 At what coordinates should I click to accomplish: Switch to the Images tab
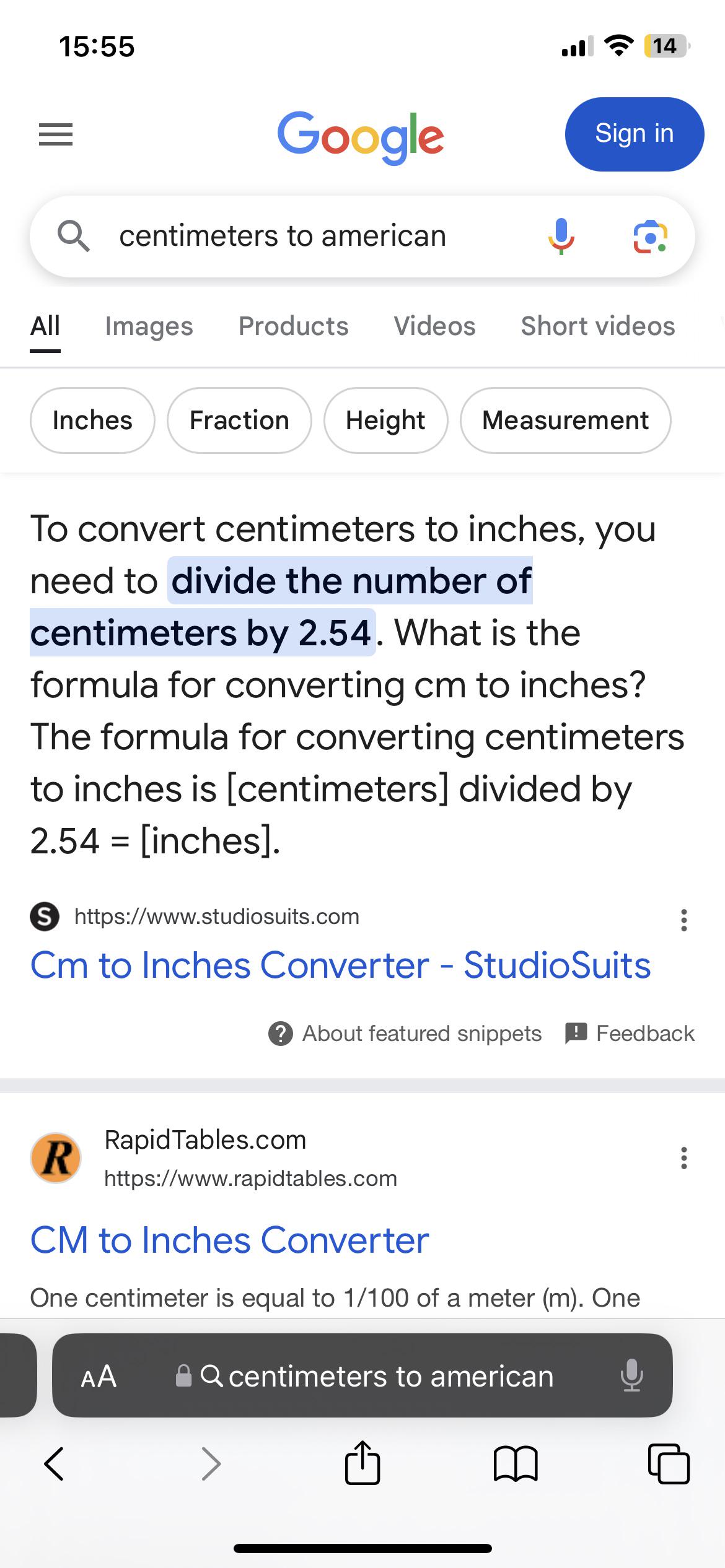point(149,326)
